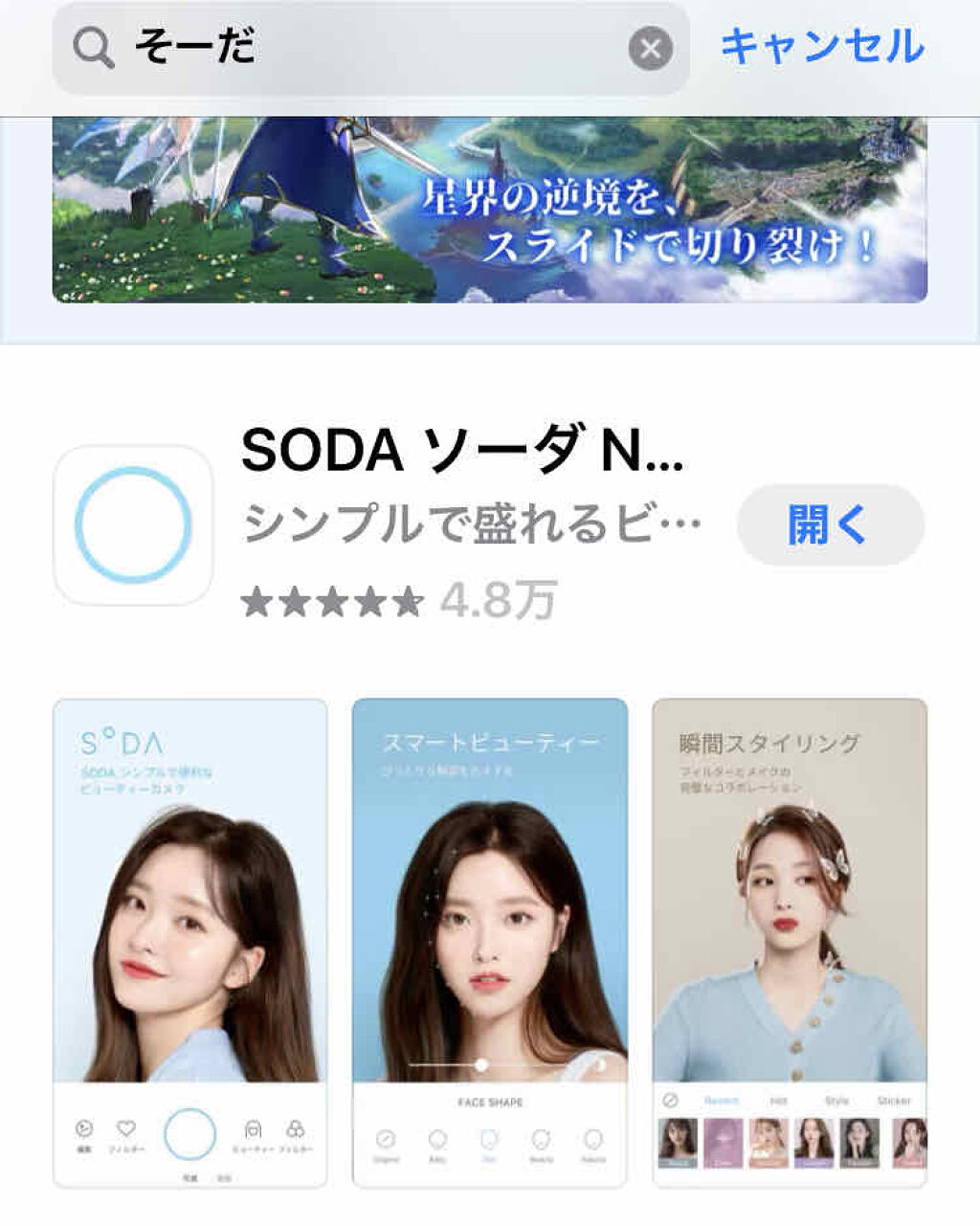View the スマートビューティー screenshot
Viewport: 980px width, 1226px height.
pos(489,943)
